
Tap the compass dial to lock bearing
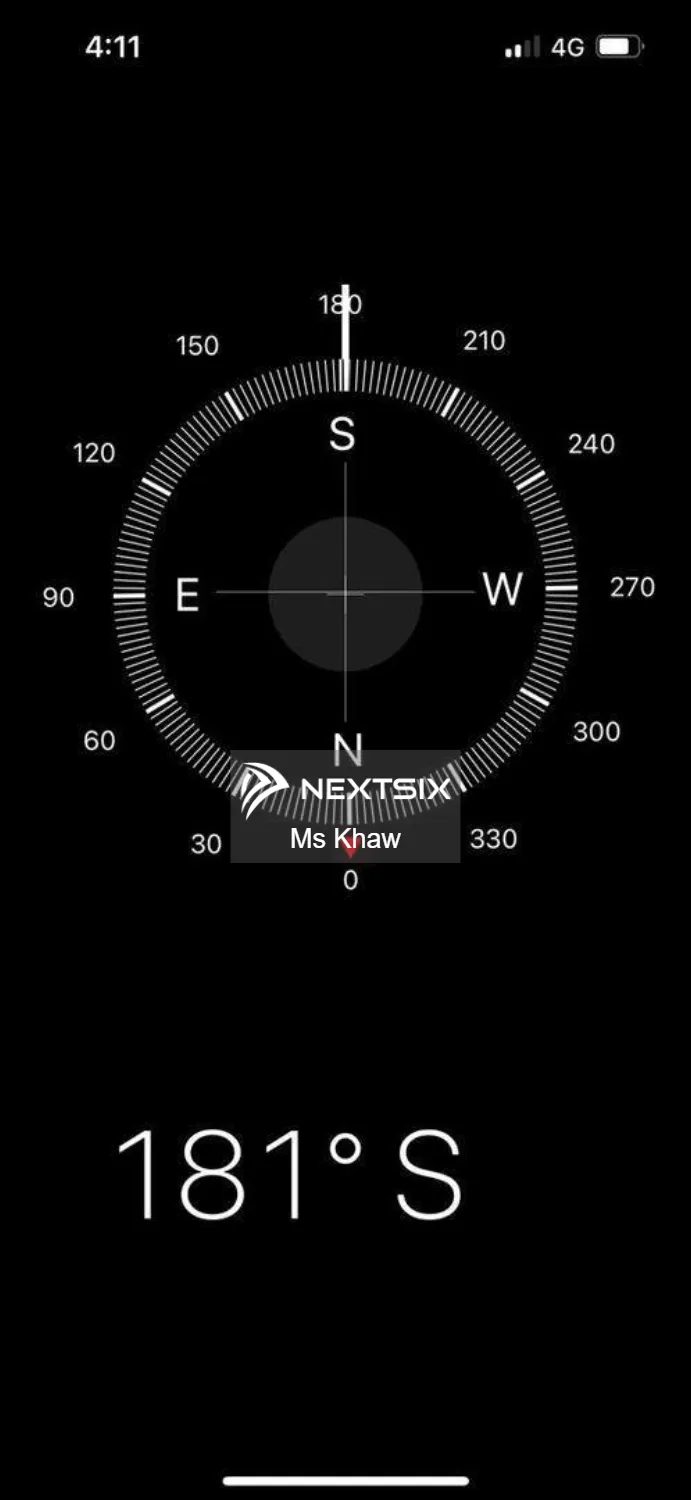345,592
